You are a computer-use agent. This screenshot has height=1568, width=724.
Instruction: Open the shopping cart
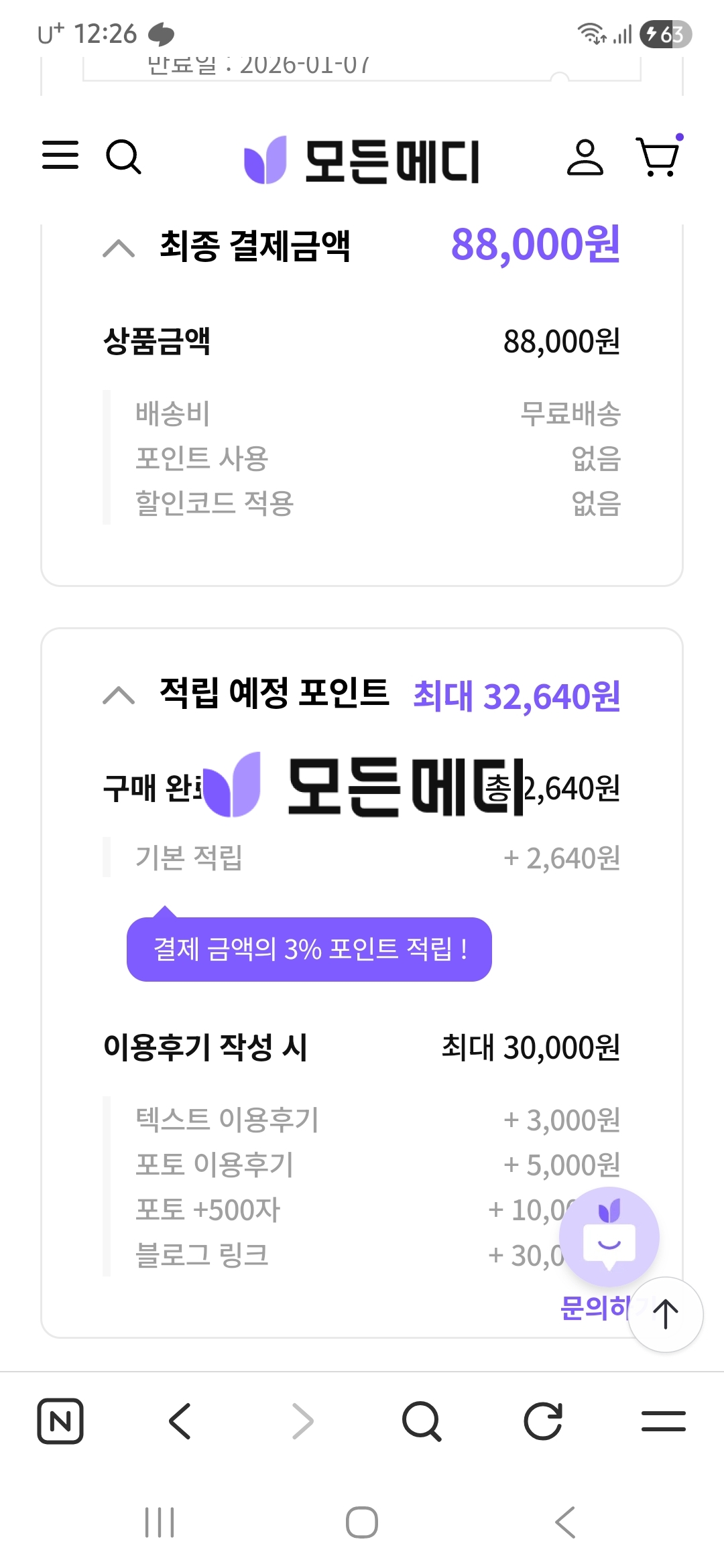[658, 157]
